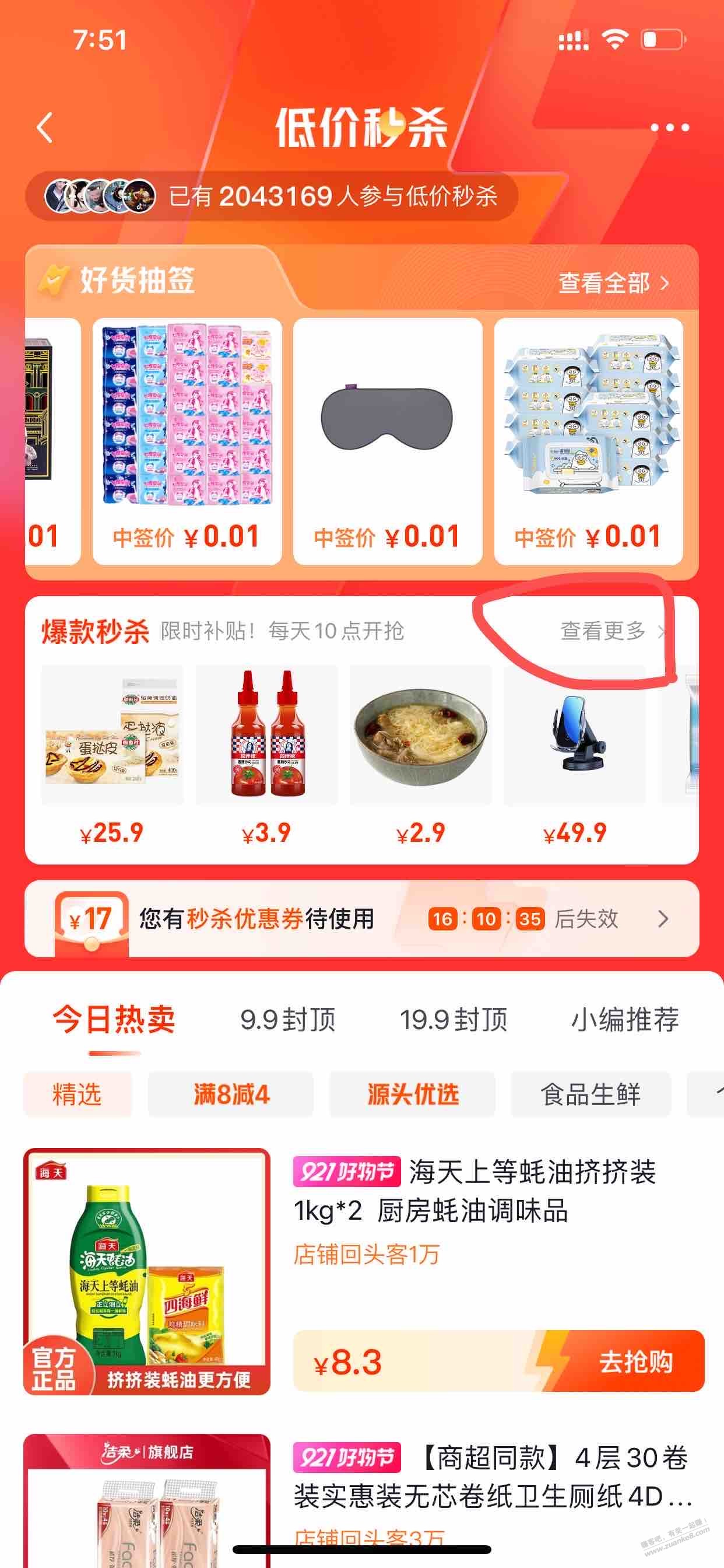Screen dimensions: 724x1568
Task: Open the three-dot overflow menu
Action: click(669, 128)
